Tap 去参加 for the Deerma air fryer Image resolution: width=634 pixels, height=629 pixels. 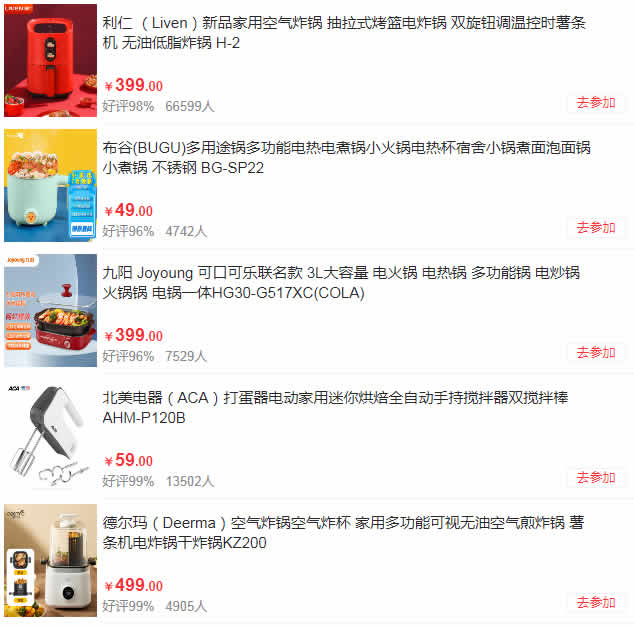point(596,603)
